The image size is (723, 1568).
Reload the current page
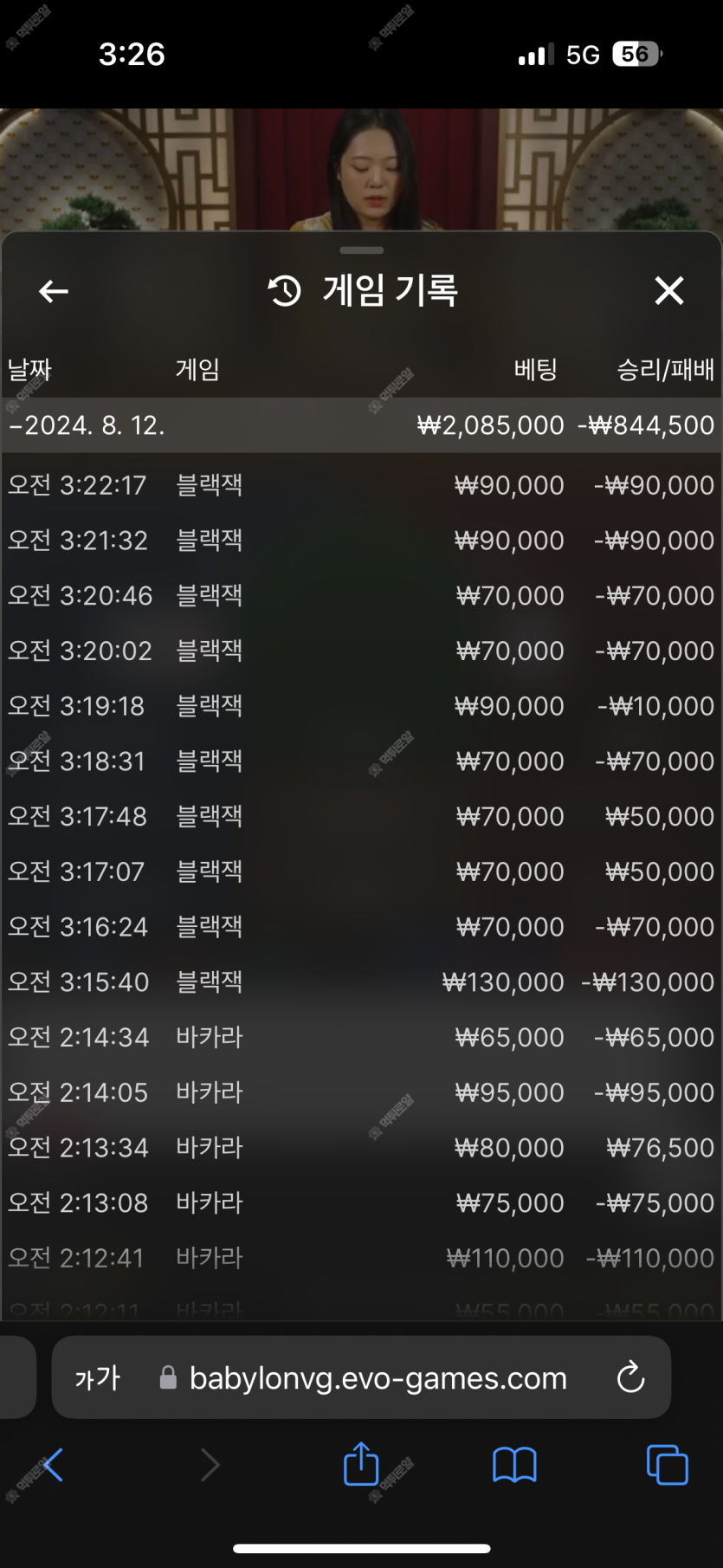[x=630, y=1377]
